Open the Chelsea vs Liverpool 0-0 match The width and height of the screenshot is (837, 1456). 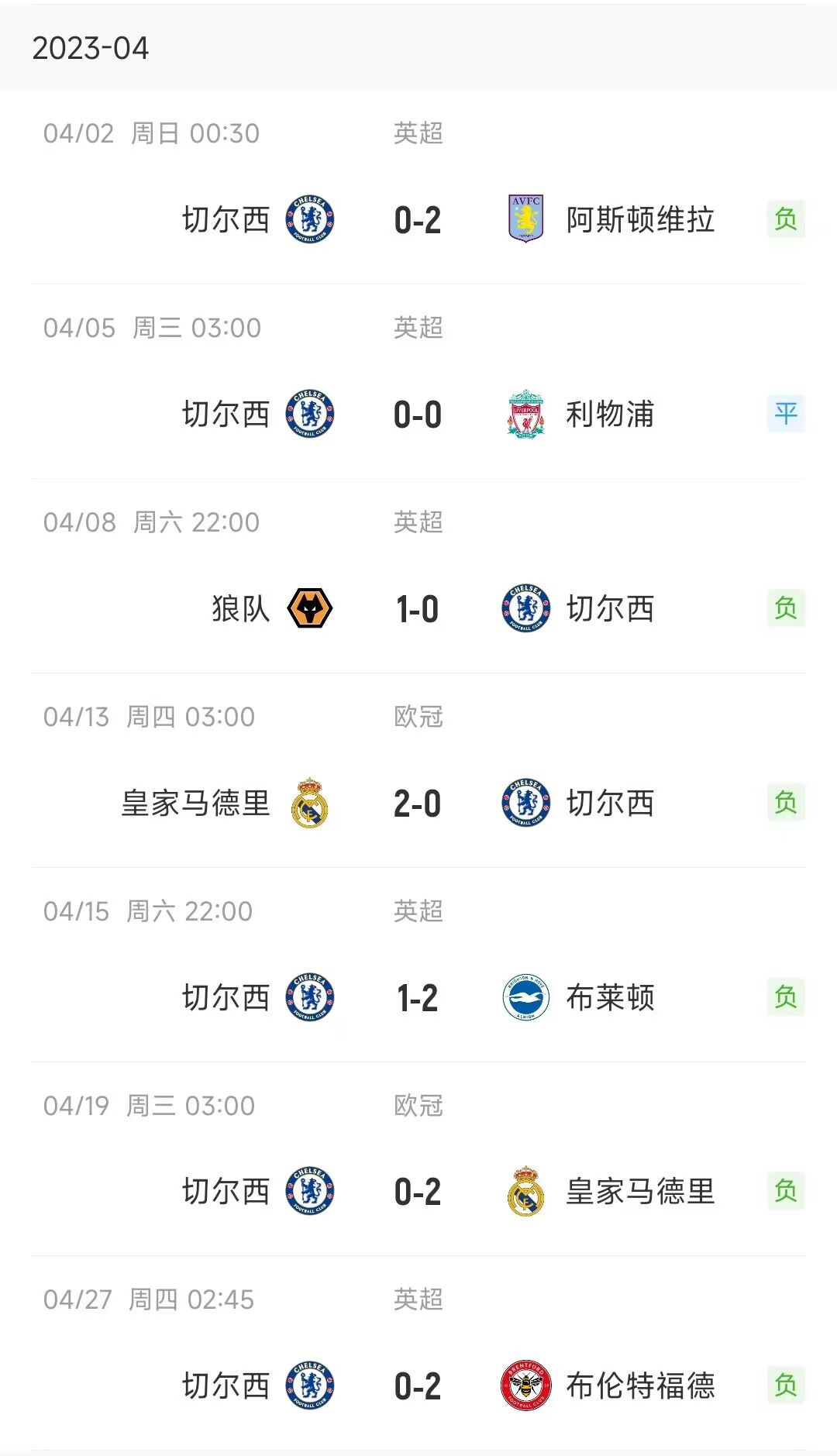(x=418, y=381)
